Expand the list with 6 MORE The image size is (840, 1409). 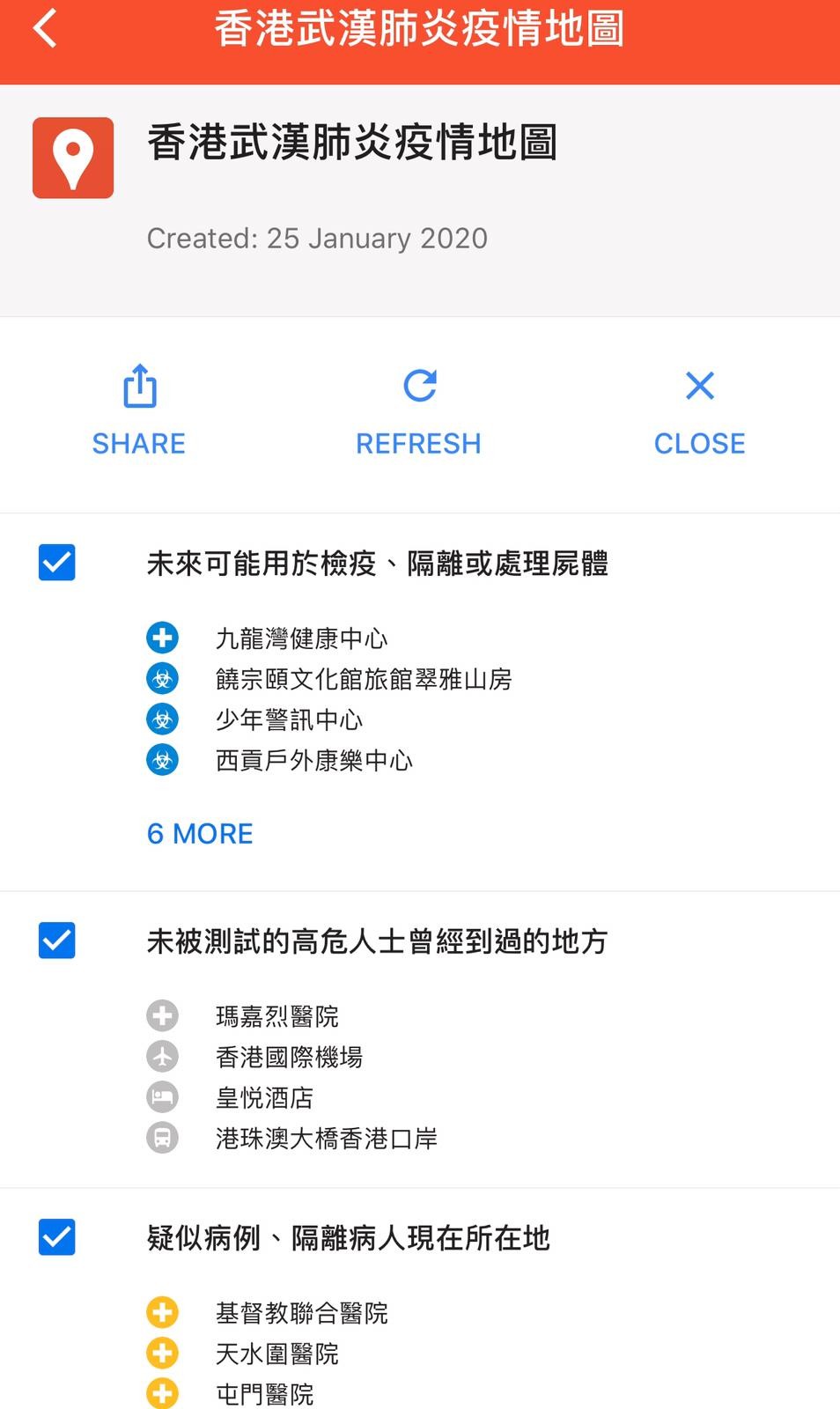click(x=200, y=833)
